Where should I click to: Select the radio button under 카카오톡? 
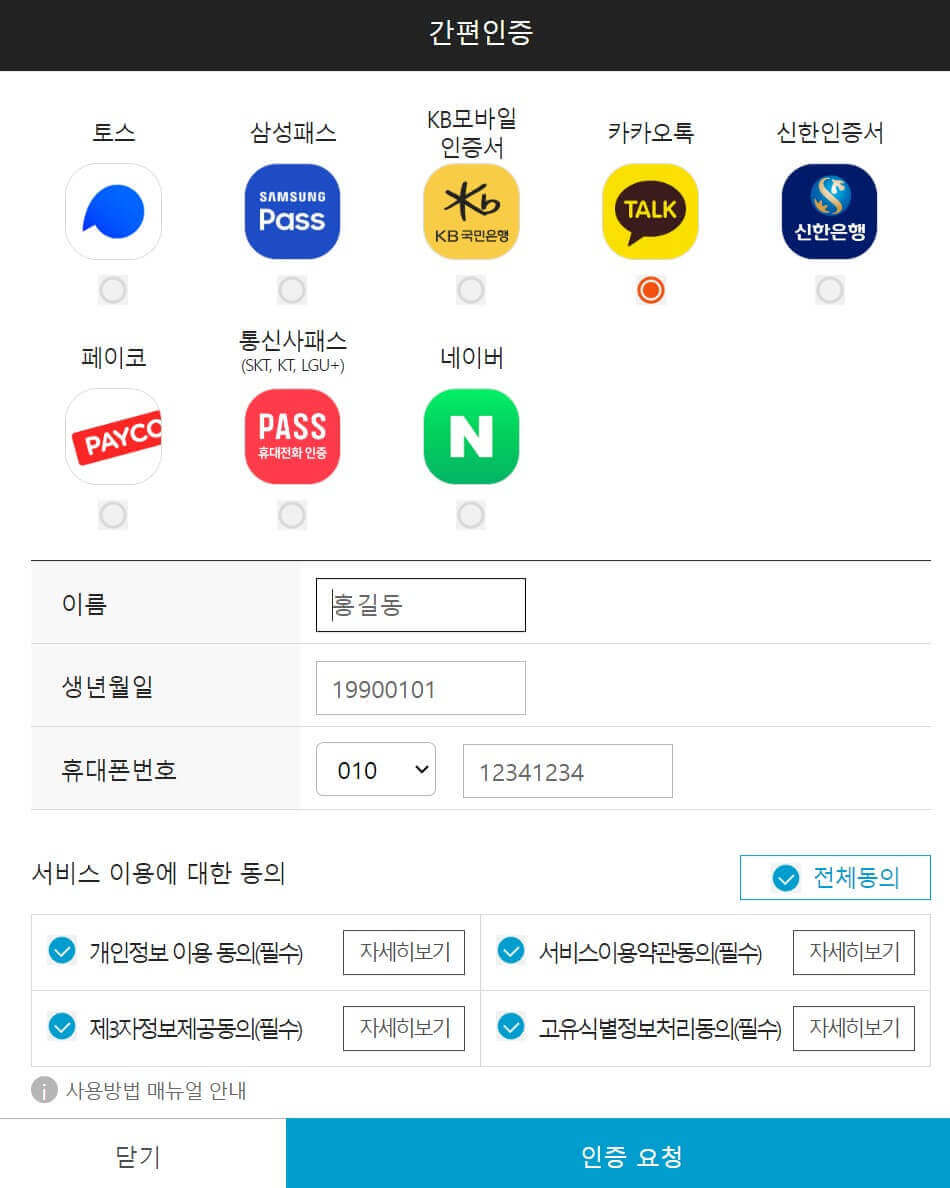pos(649,290)
